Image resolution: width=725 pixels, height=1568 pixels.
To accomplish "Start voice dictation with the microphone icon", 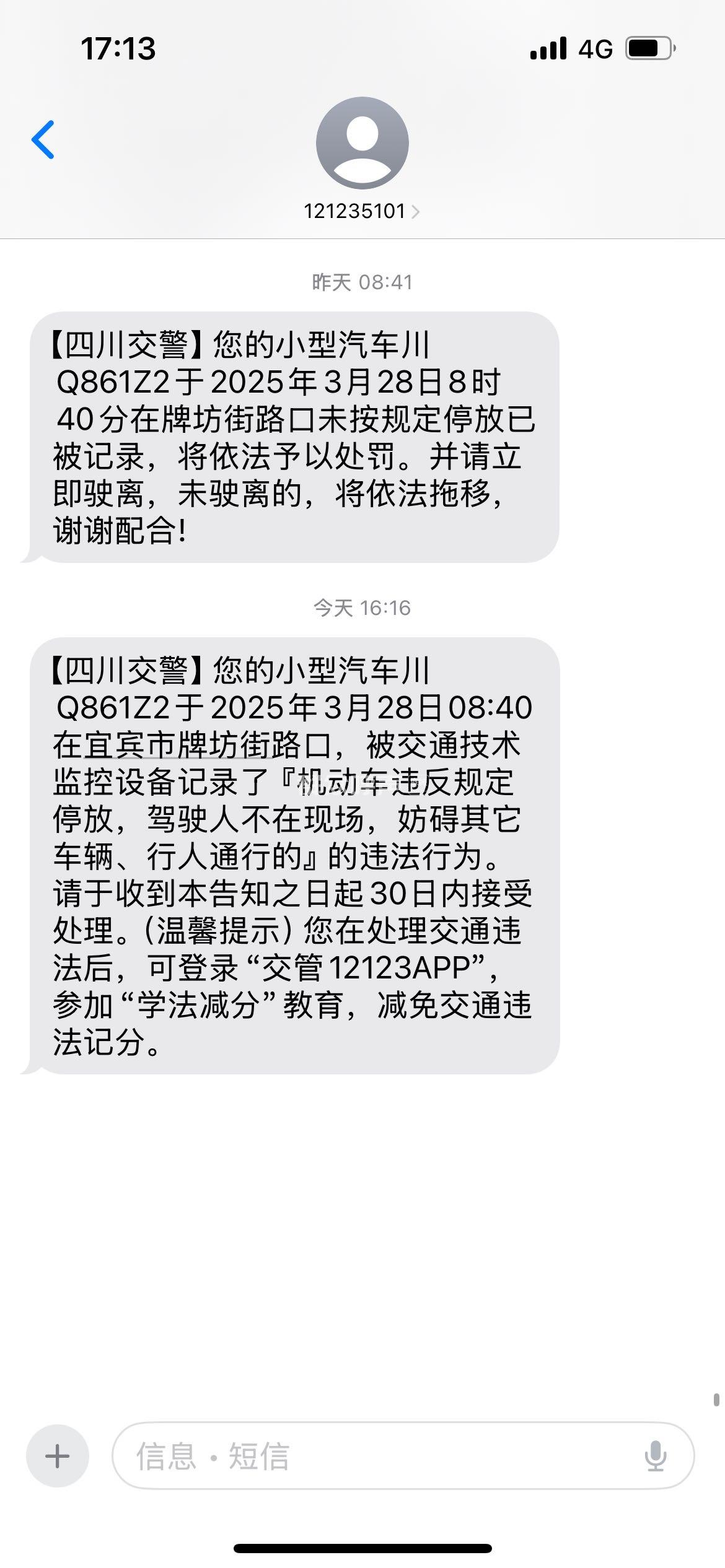I will (655, 1456).
